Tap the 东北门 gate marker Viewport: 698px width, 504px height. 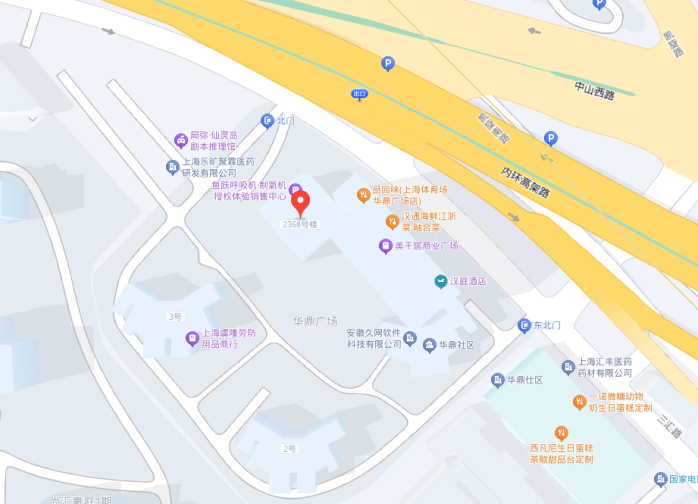523,326
